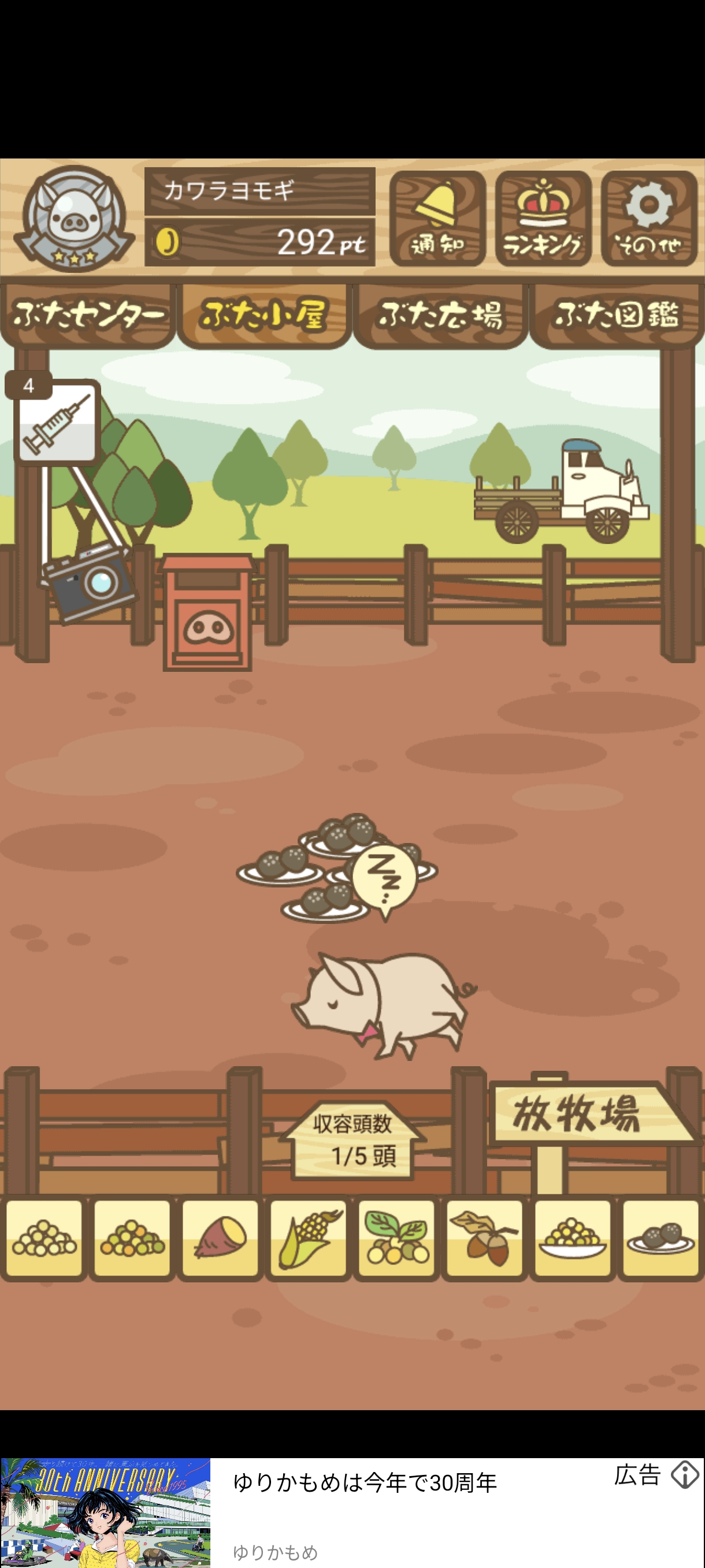The height and width of the screenshot is (1568, 705).
Task: Switch to the ぶた小屋 tab
Action: pos(264,315)
